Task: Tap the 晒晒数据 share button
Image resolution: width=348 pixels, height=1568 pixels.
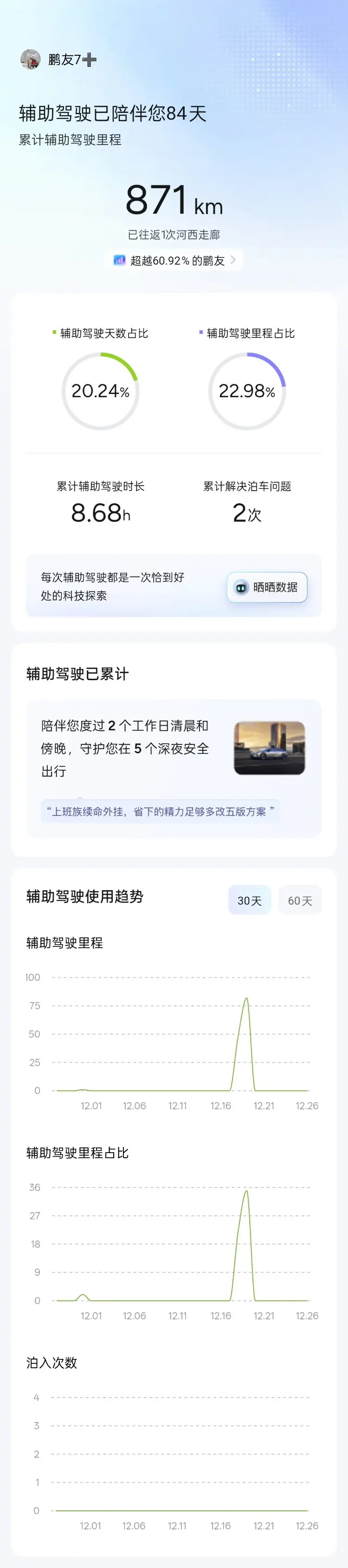Action: [267, 587]
